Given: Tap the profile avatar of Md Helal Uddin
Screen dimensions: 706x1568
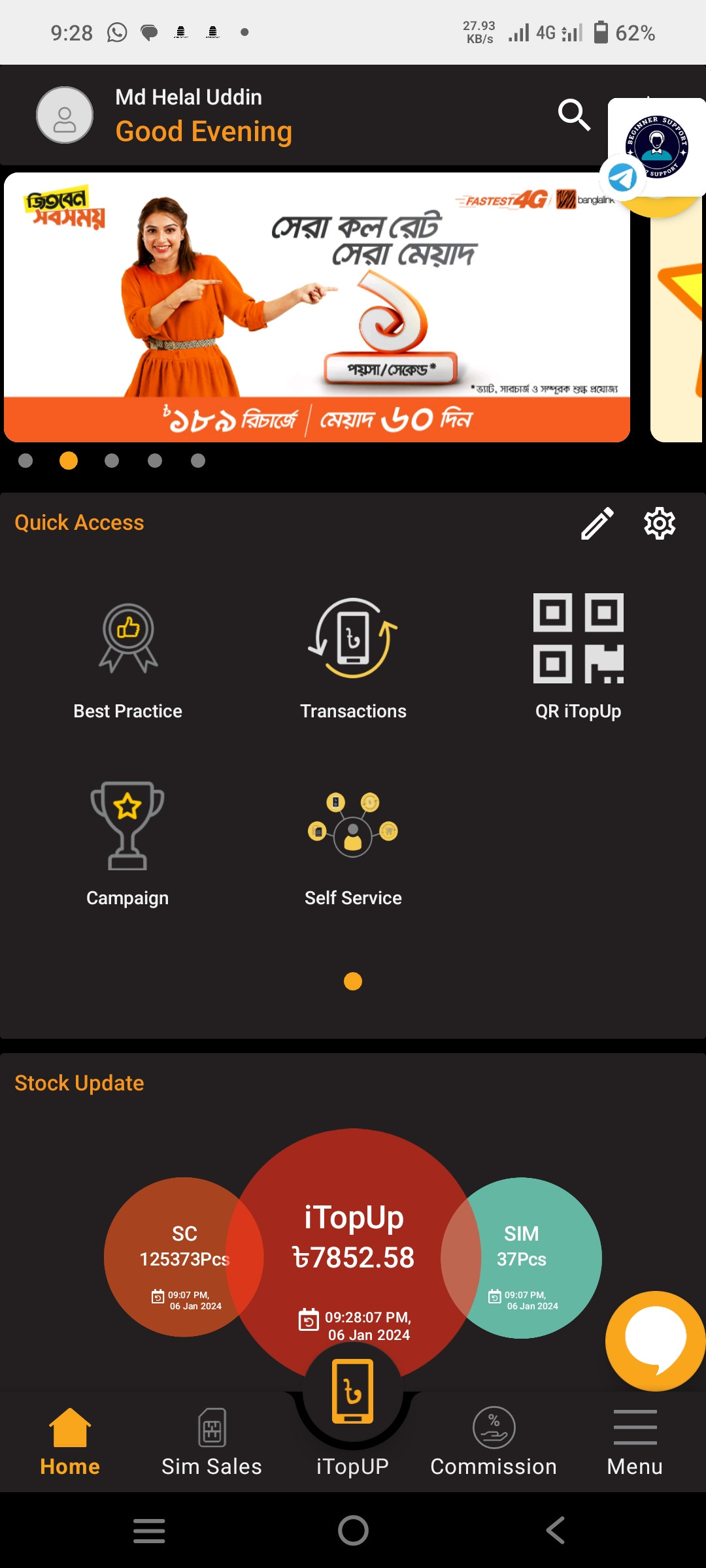Looking at the screenshot, I should pos(65,115).
